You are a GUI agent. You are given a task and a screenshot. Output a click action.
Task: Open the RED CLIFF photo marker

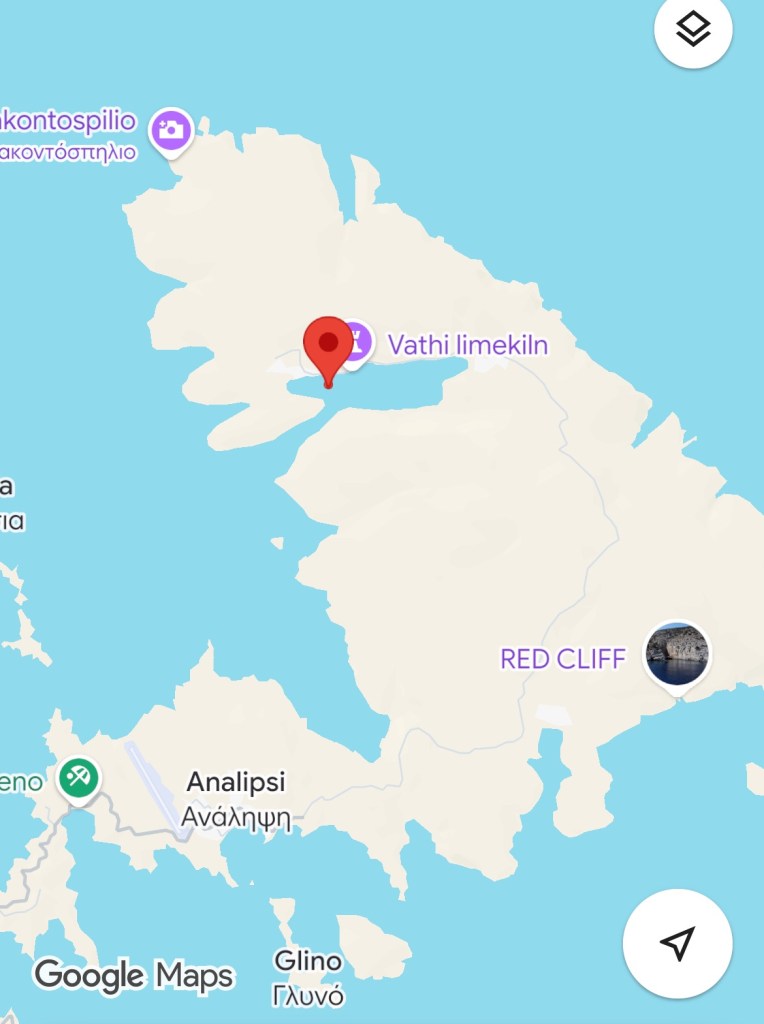(x=677, y=653)
